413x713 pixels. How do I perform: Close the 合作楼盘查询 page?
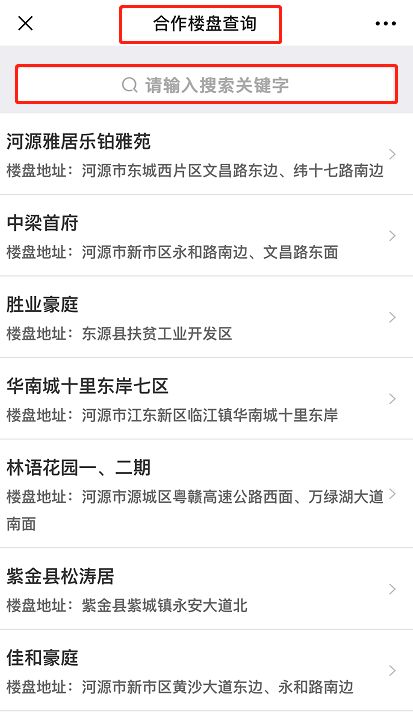coord(25,23)
